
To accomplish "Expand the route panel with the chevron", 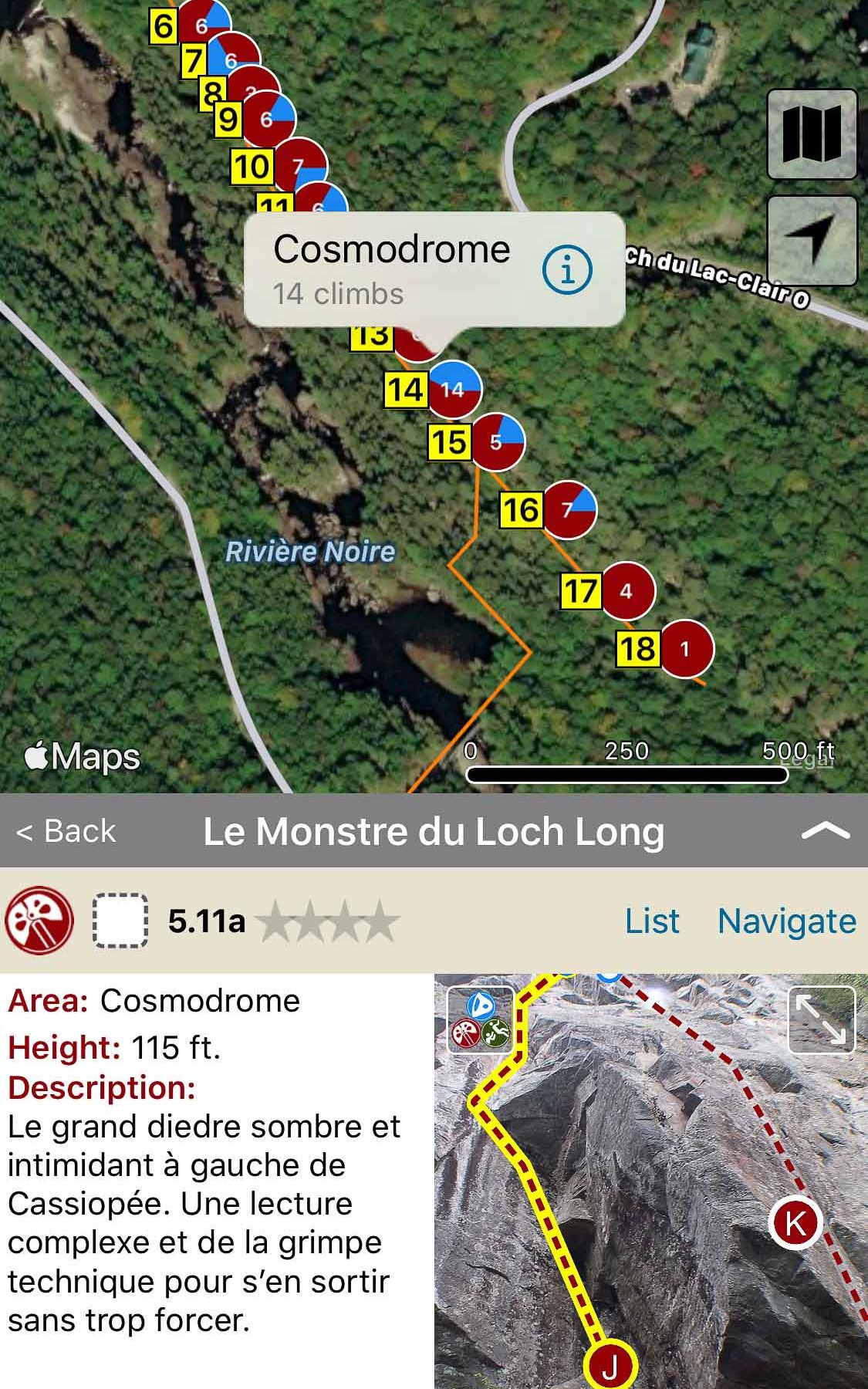I will (825, 830).
